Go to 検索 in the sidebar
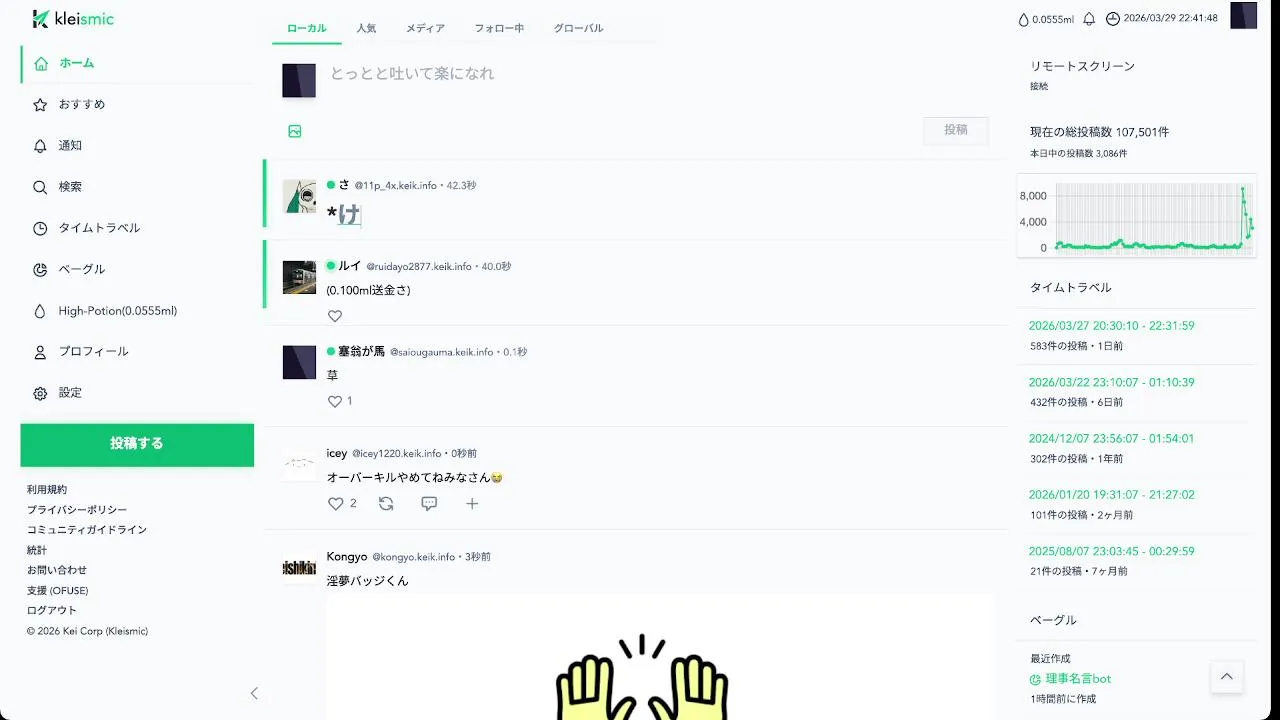 pyautogui.click(x=70, y=187)
